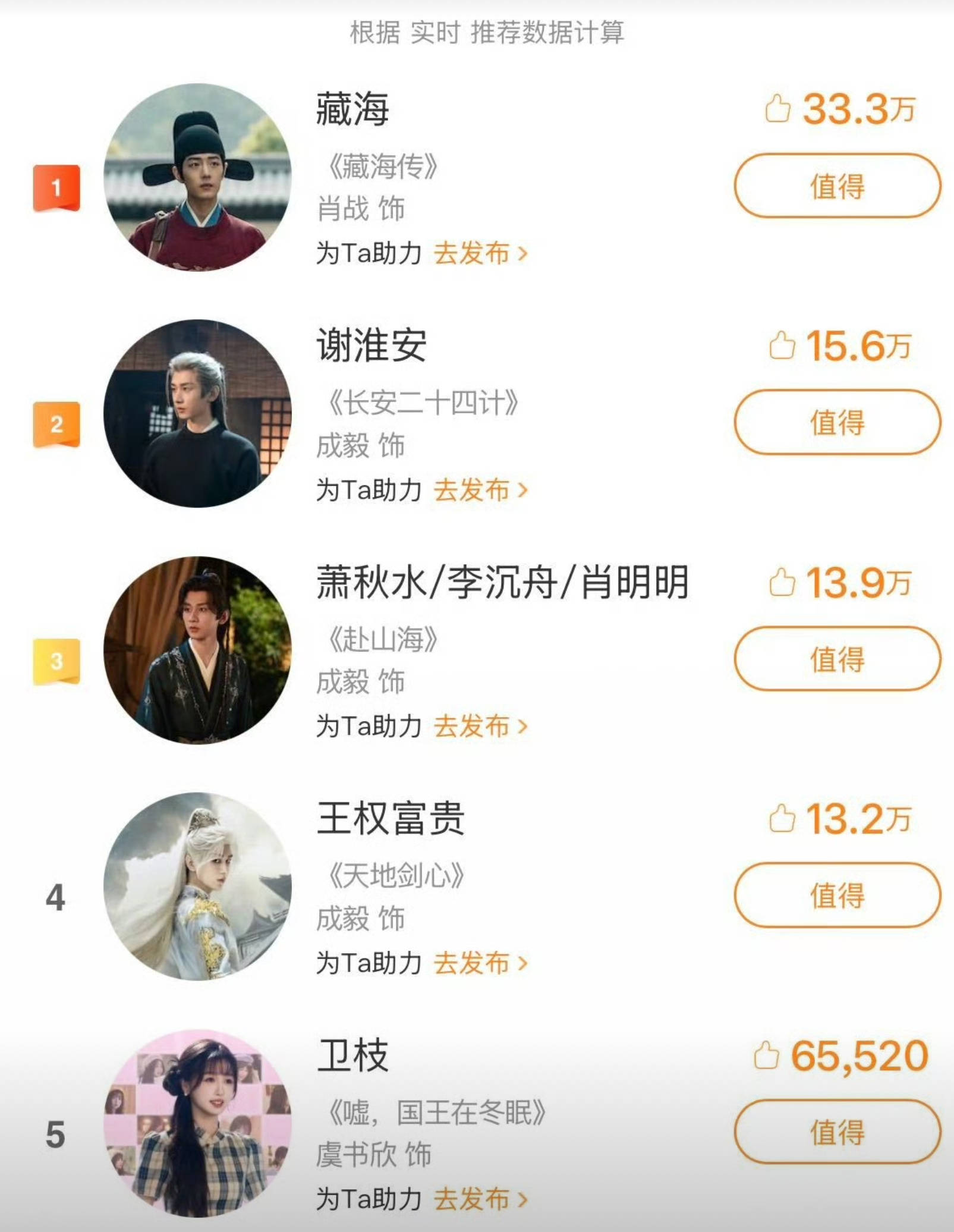The width and height of the screenshot is (954, 1232).
Task: Open 王权富贵 character avatar
Action: point(197,886)
